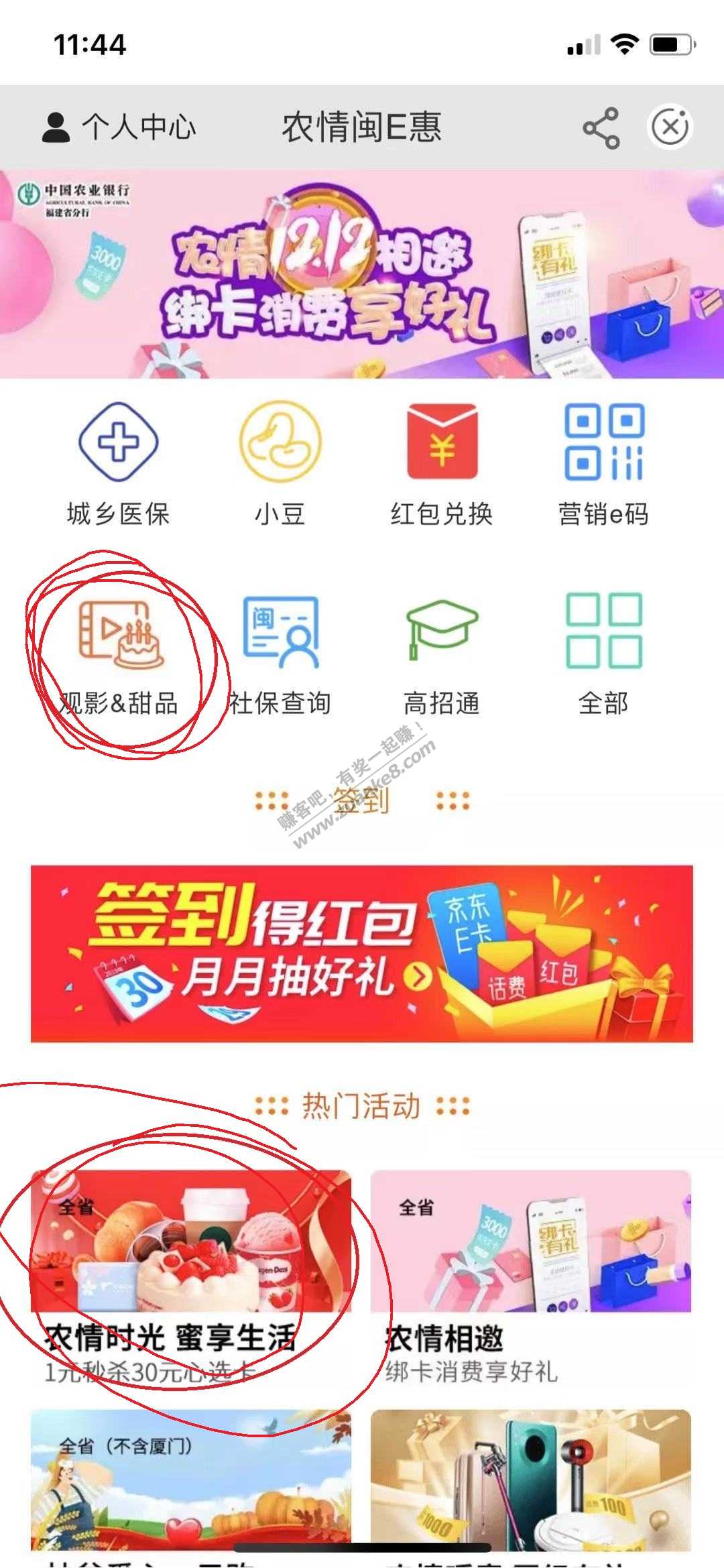Close the mini program

(670, 126)
